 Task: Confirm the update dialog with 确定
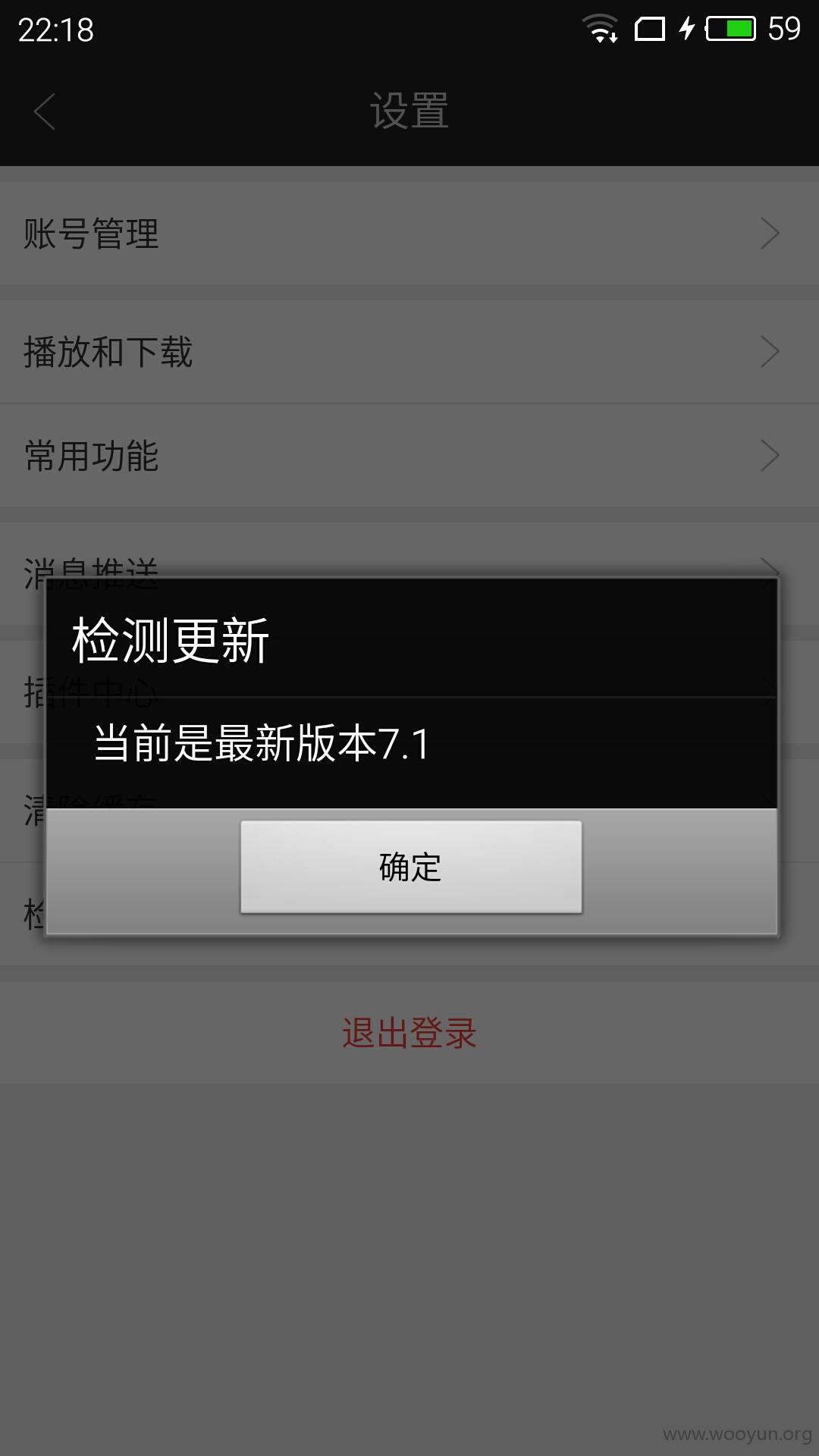coord(411,867)
